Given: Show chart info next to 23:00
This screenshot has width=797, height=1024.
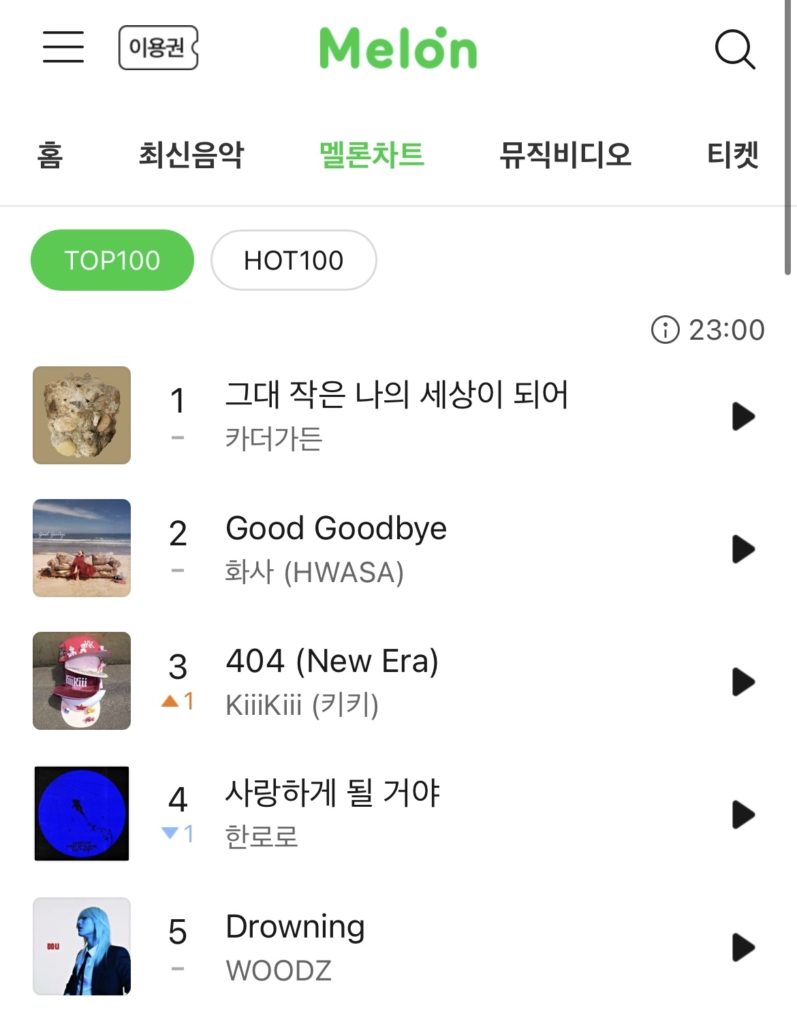Looking at the screenshot, I should 664,330.
